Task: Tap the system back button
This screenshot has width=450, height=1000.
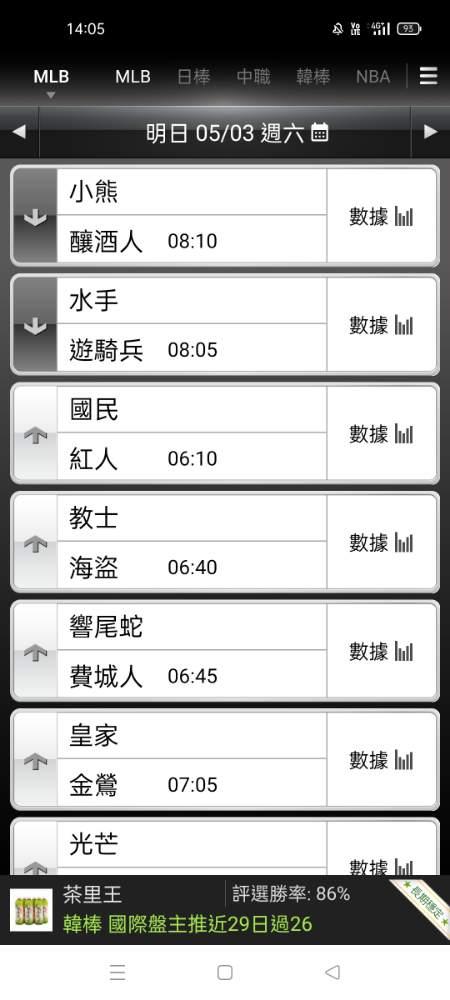Action: pyautogui.click(x=332, y=972)
